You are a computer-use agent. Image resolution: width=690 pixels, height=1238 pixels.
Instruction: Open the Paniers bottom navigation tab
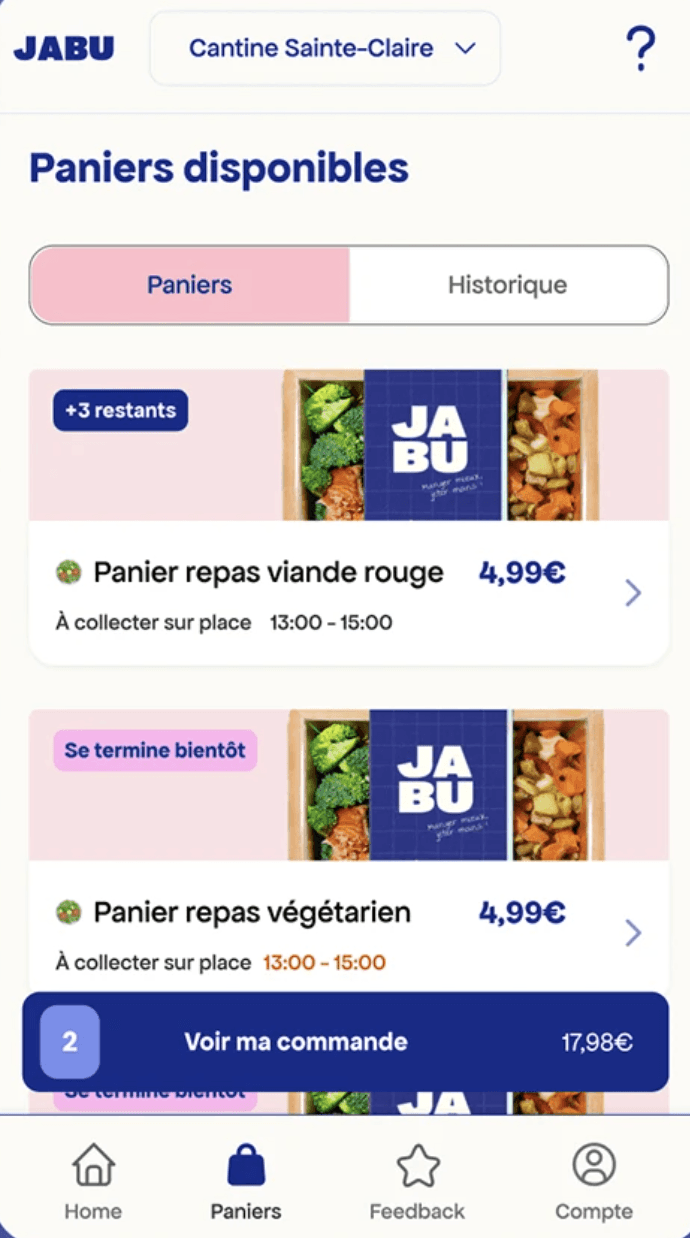pos(246,1182)
